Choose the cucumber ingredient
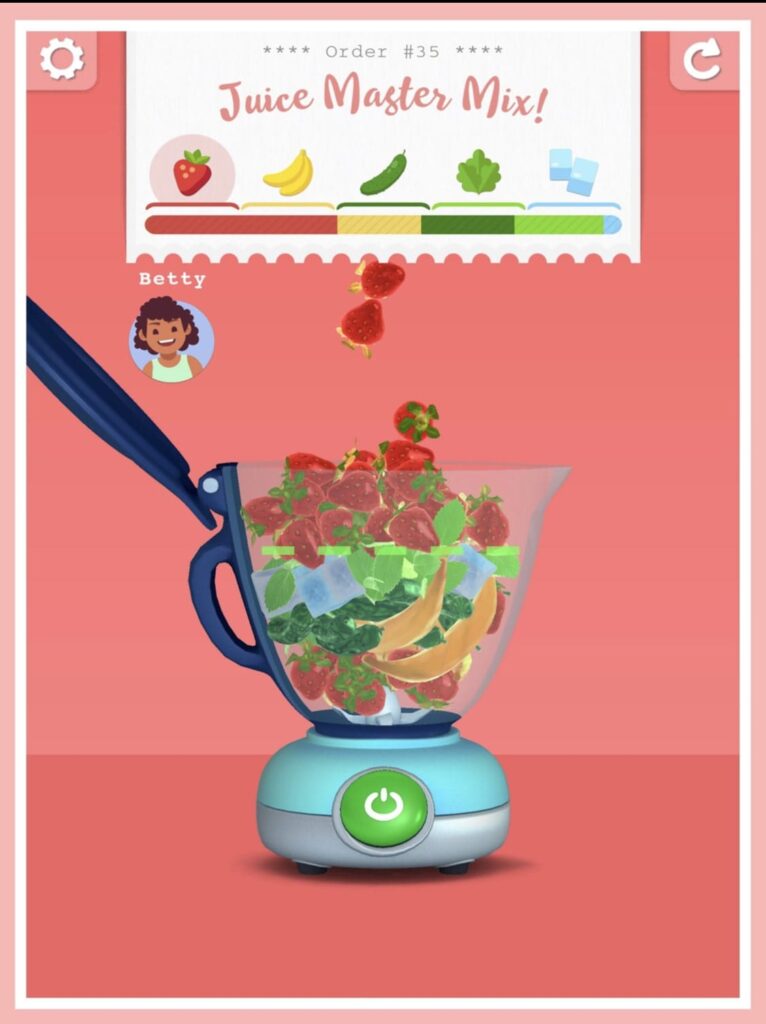 click(x=383, y=174)
